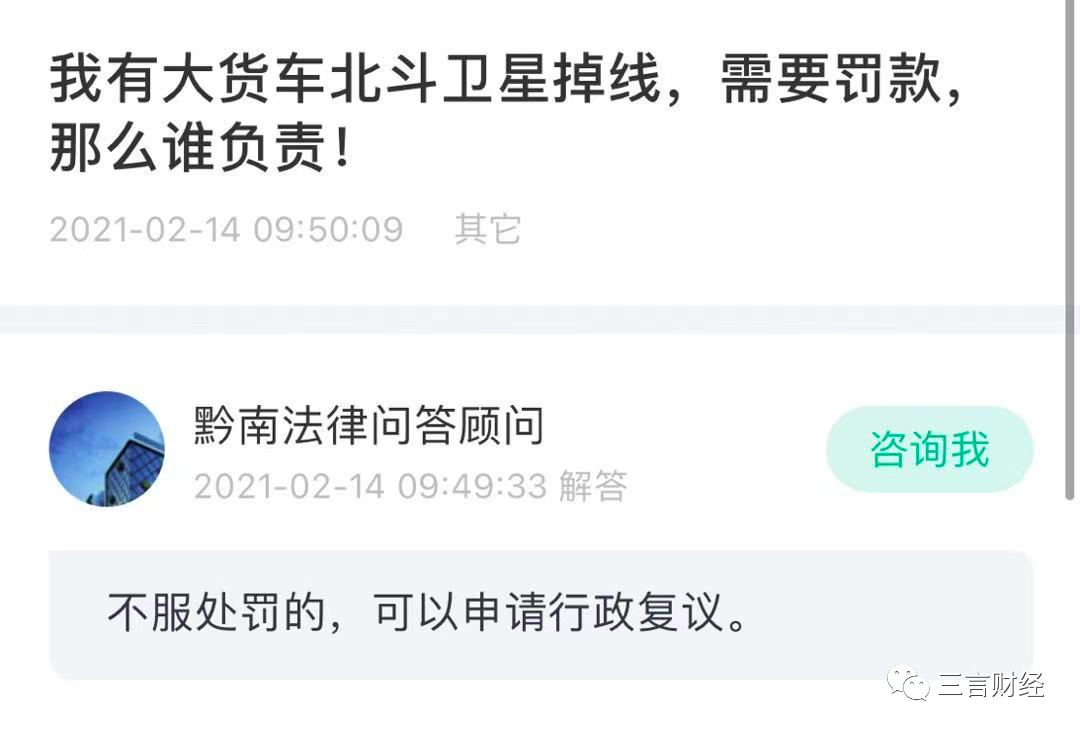Tap the 咨询我 button
1080x733 pixels.
click(x=929, y=449)
